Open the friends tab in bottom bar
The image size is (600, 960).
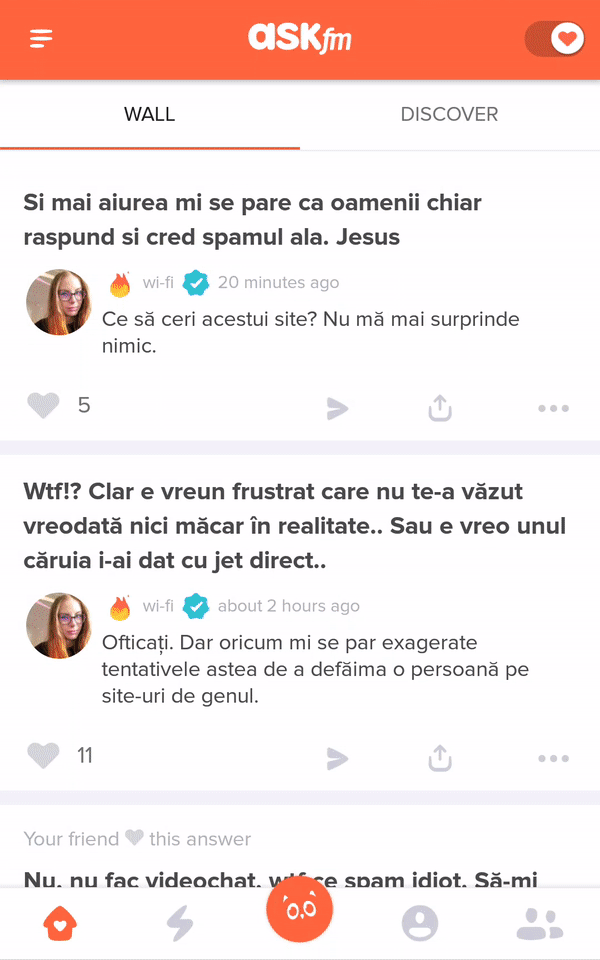click(x=539, y=924)
